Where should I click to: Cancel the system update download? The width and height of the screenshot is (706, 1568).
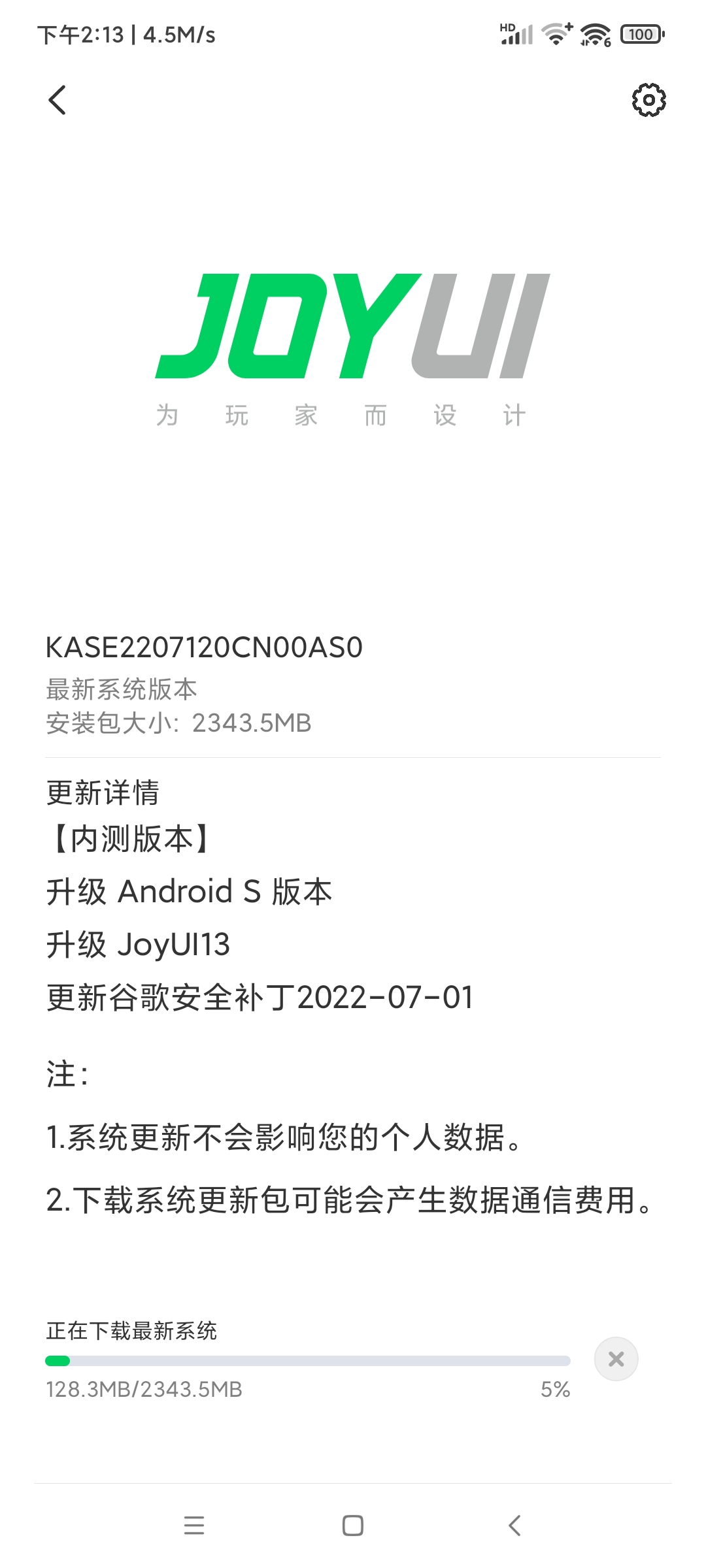616,1359
